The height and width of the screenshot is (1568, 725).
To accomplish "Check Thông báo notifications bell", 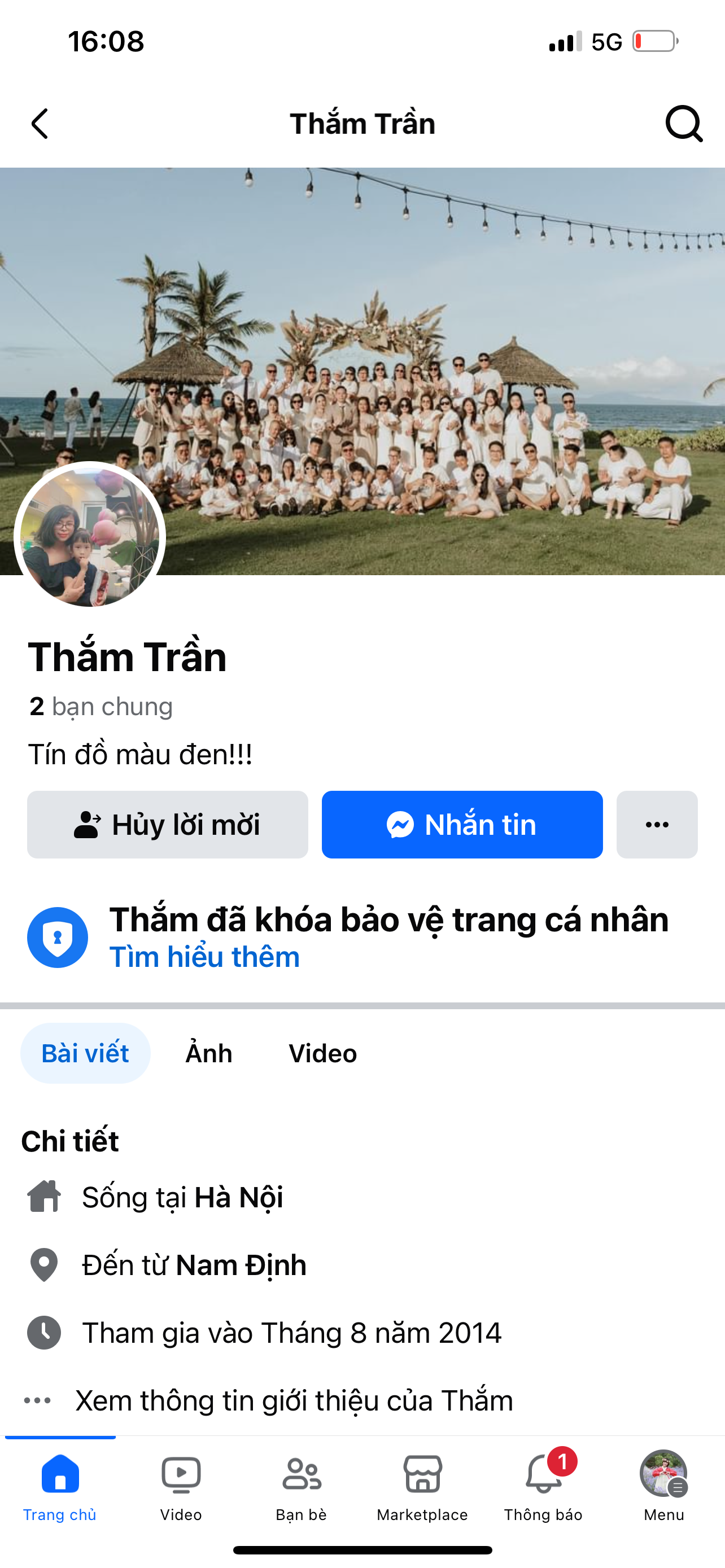I will click(x=543, y=1486).
